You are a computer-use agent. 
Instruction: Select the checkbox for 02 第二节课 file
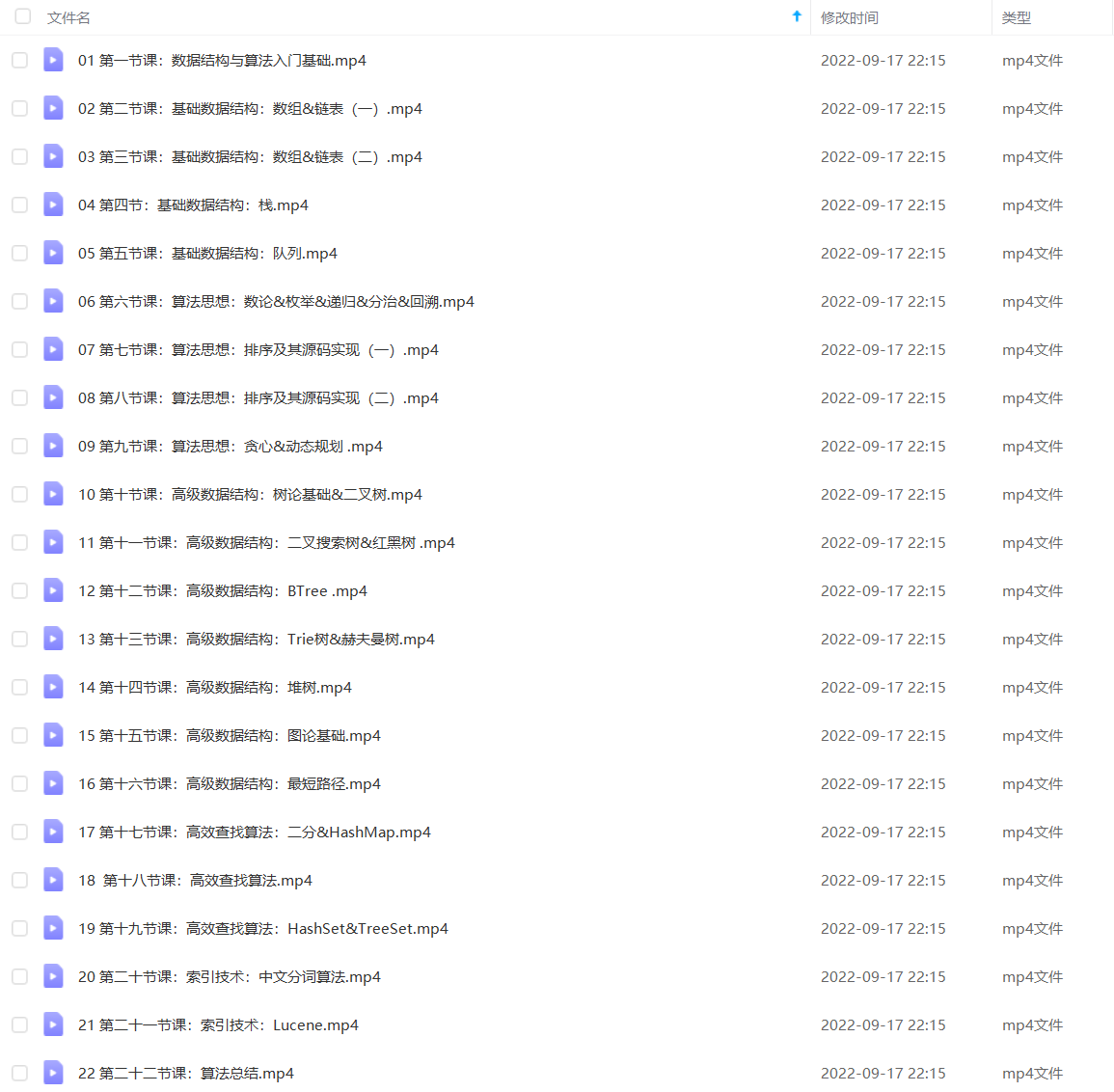[x=20, y=109]
